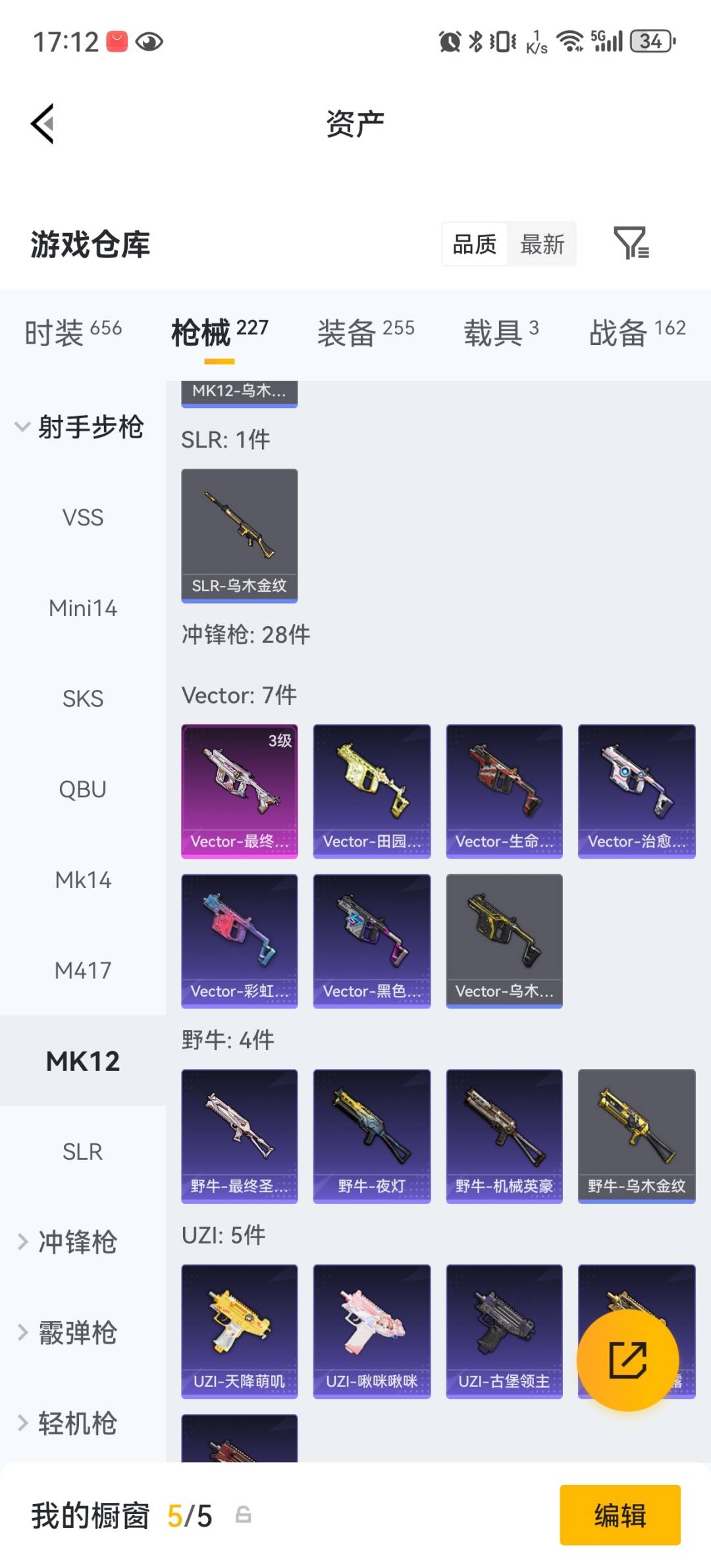Screen dimensions: 711x1568
Task: Go back from the 资产 page
Action: tap(42, 123)
